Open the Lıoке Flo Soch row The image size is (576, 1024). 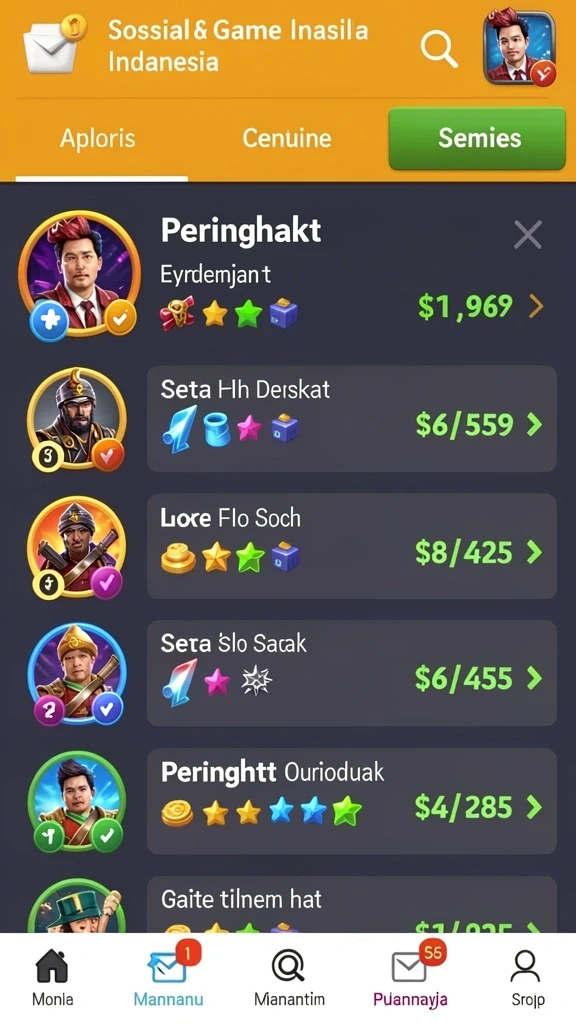click(351, 546)
